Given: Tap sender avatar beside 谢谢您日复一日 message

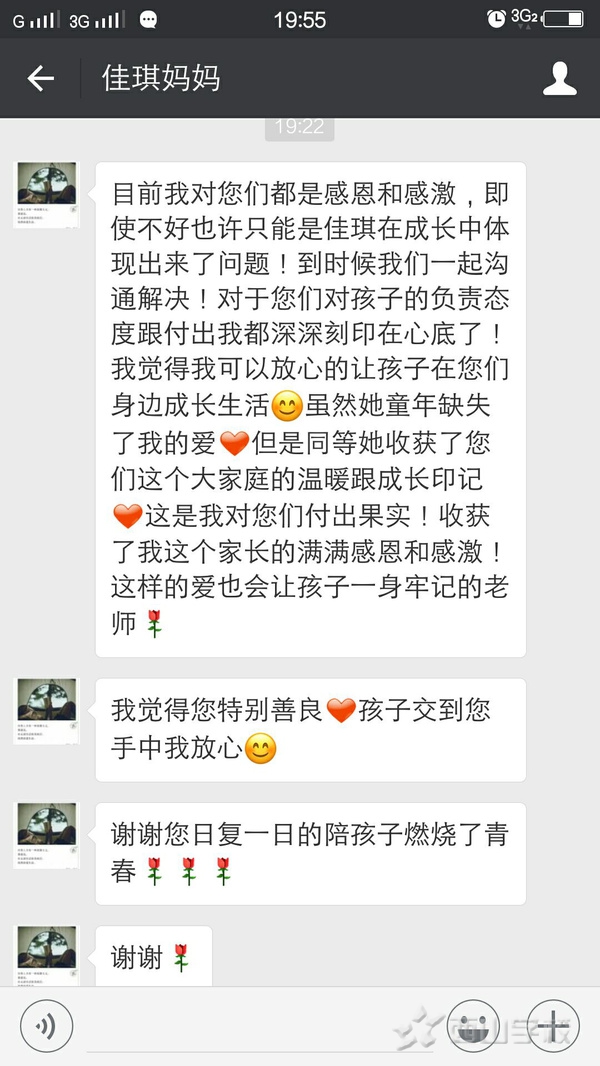Looking at the screenshot, I should (x=46, y=836).
